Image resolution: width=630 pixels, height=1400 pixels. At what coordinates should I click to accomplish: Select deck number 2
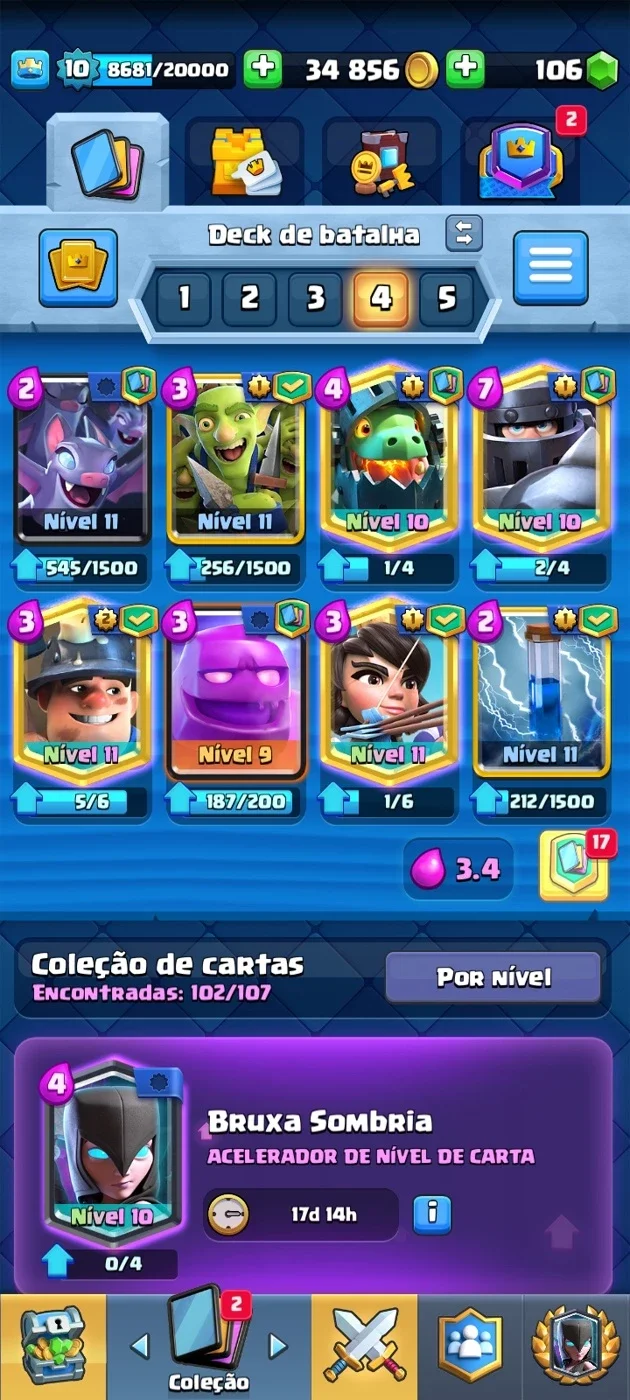pyautogui.click(x=249, y=298)
